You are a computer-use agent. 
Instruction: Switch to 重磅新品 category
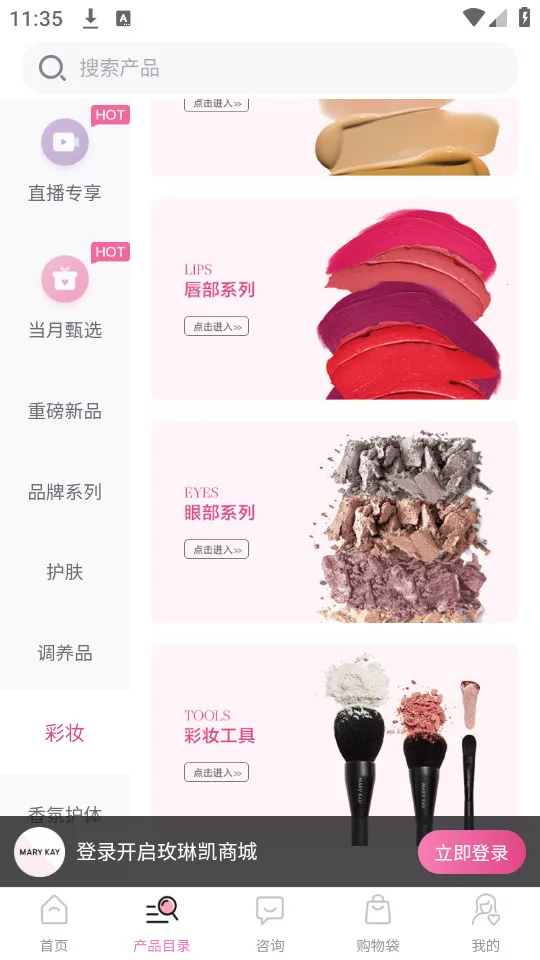click(65, 411)
